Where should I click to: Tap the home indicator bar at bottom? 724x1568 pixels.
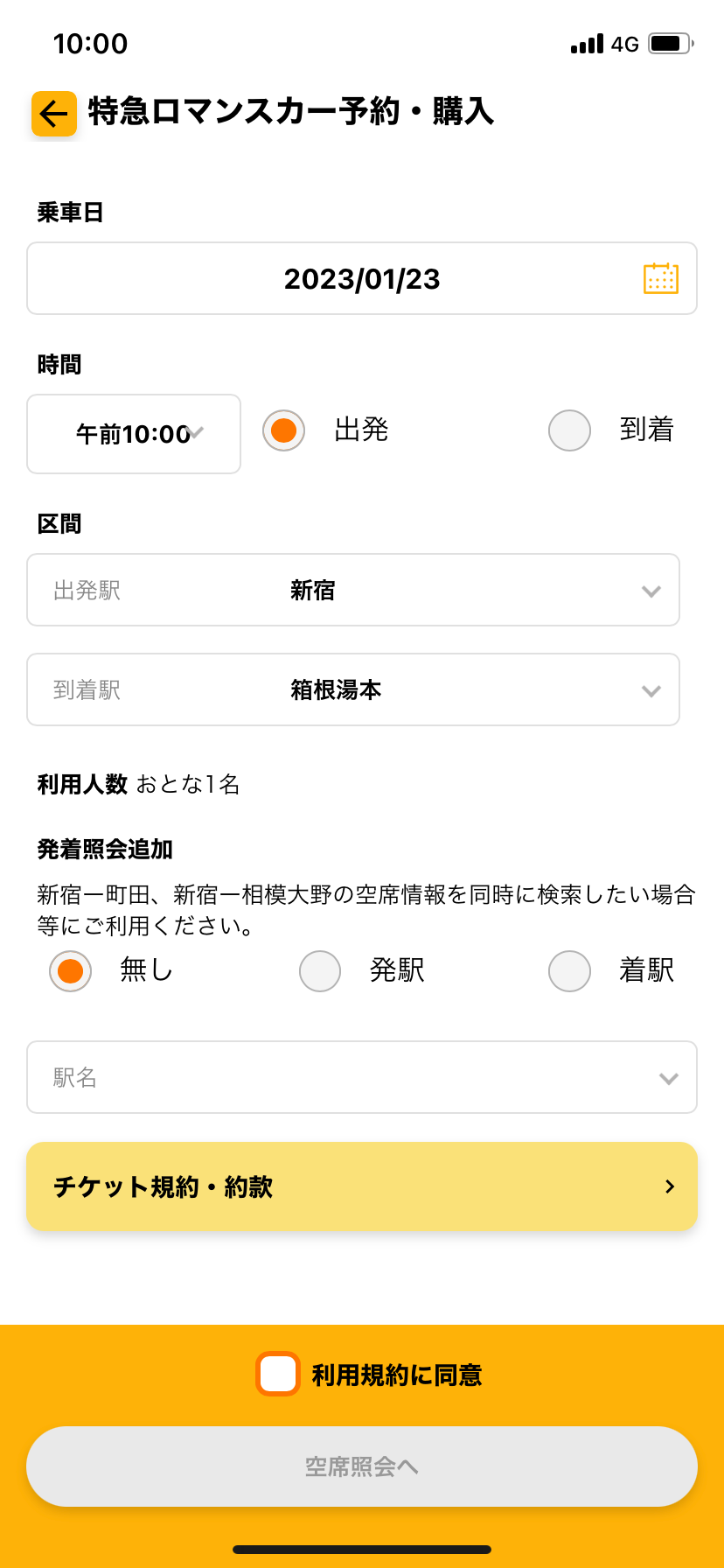[362, 1547]
